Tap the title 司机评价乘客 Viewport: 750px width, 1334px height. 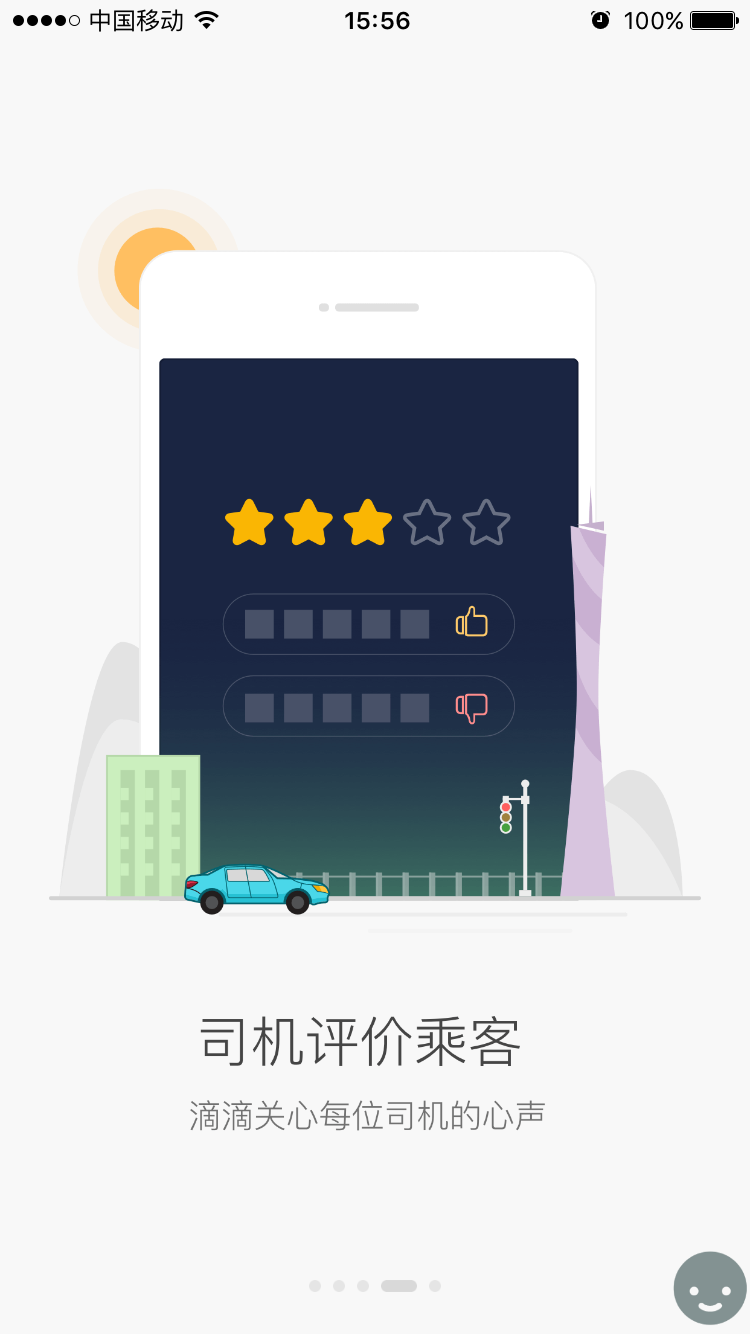coord(362,1039)
